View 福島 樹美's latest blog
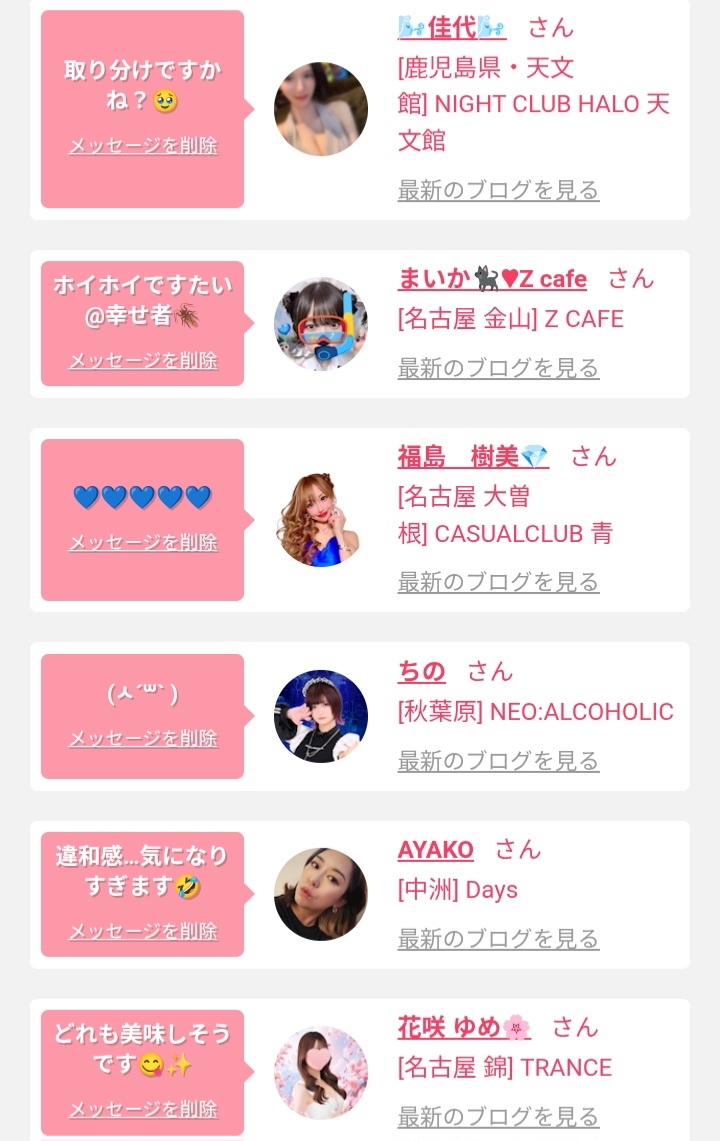The image size is (720, 1141). coord(498,582)
